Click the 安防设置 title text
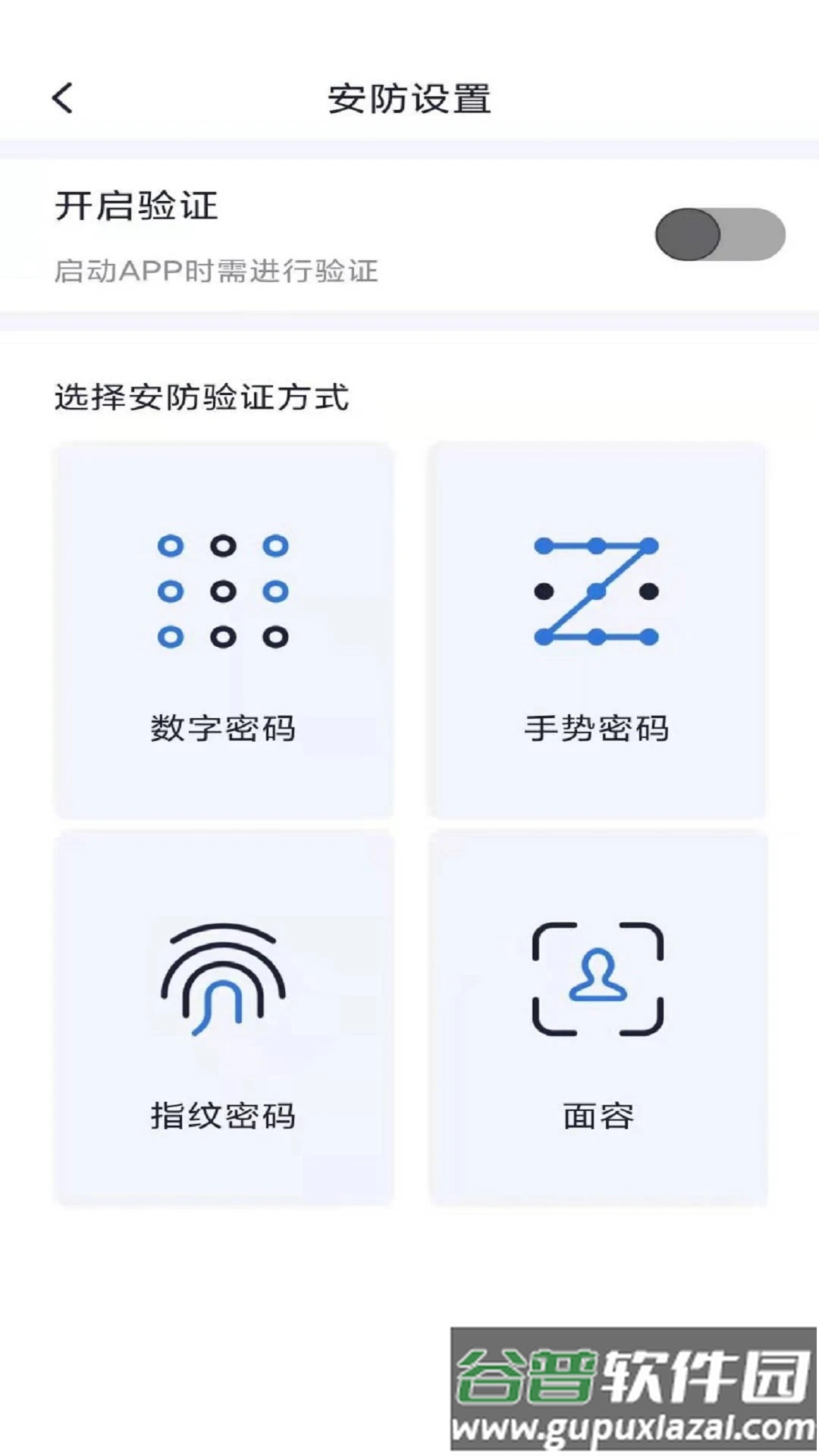Screen dimensions: 819x1456 point(409,98)
